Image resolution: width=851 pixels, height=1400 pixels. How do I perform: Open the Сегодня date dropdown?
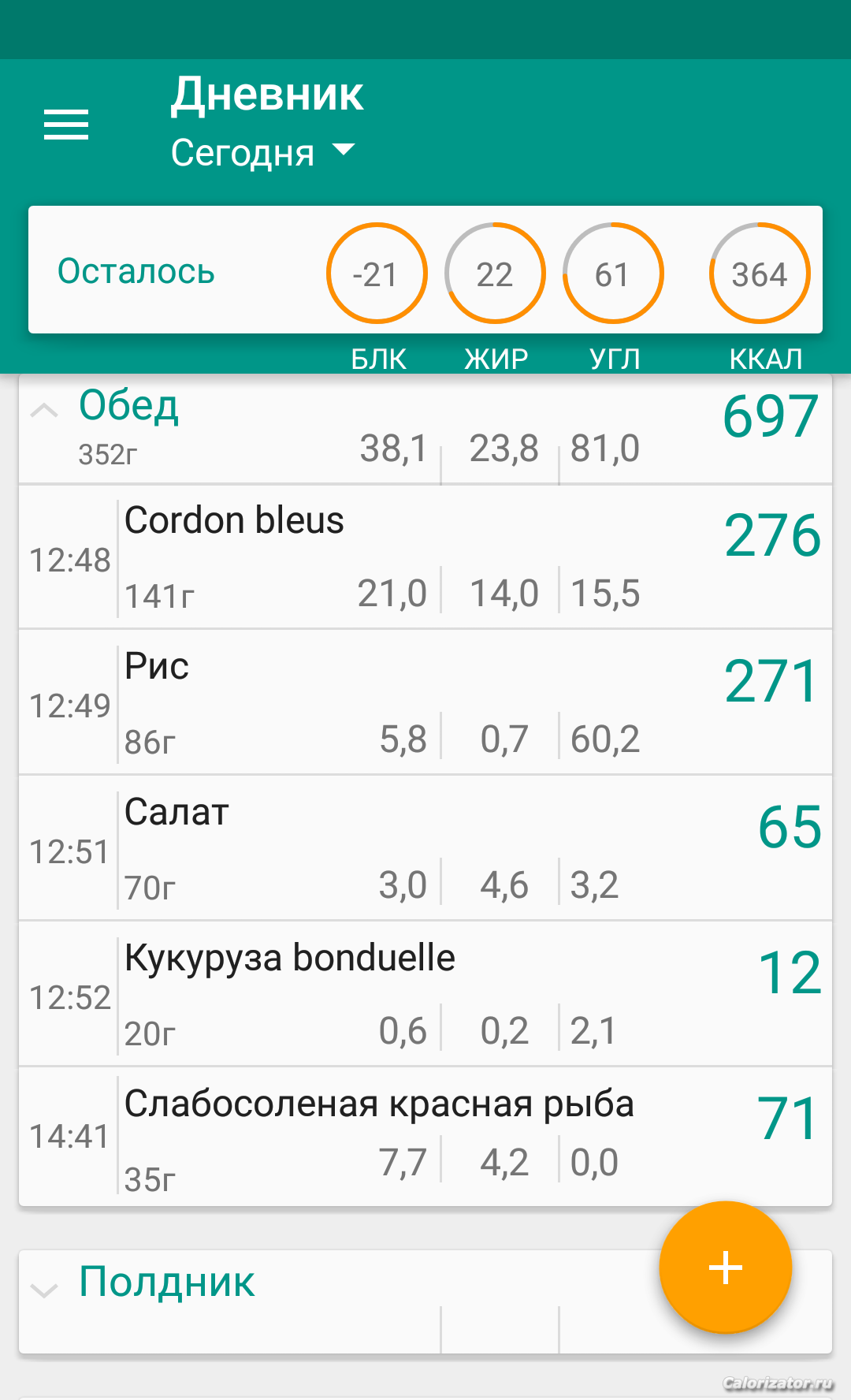[x=263, y=152]
